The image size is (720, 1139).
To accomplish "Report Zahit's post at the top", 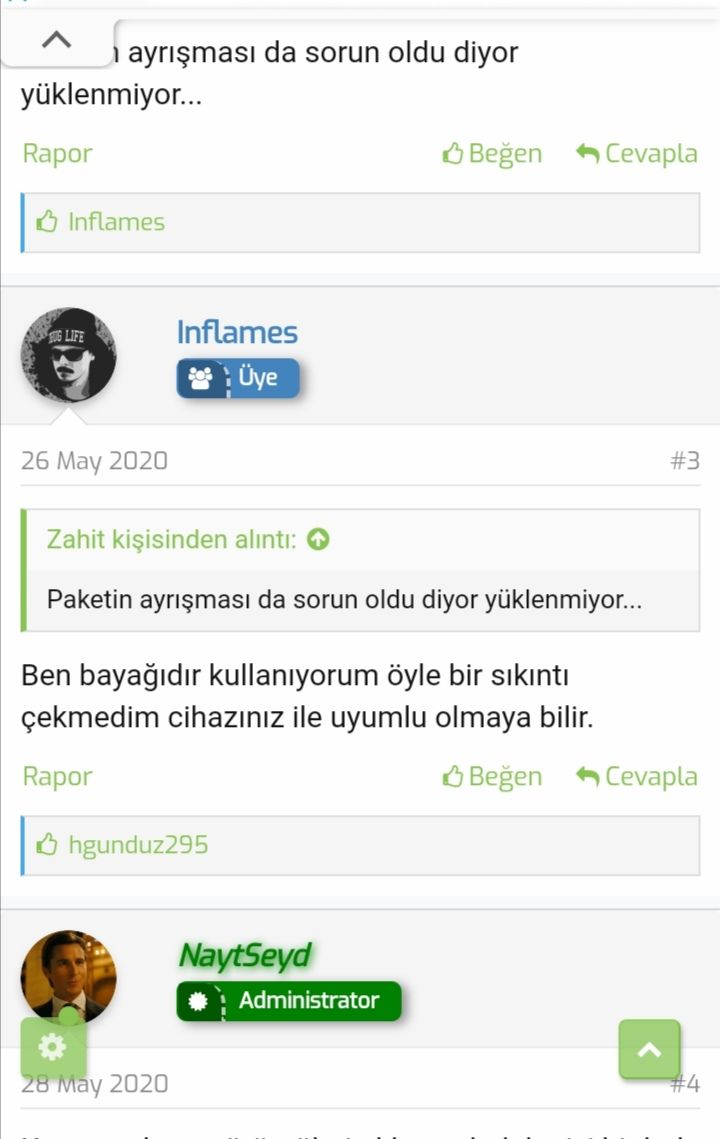I will (57, 154).
